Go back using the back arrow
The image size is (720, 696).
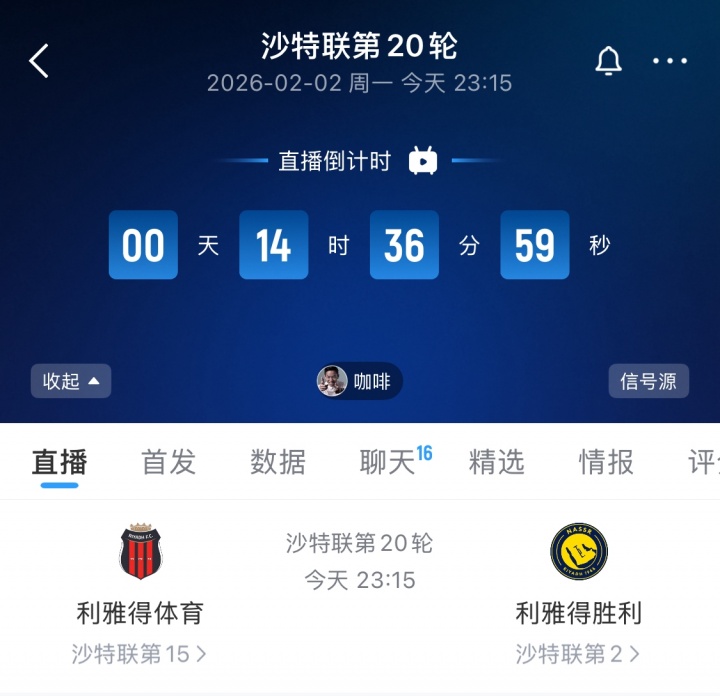[x=39, y=61]
